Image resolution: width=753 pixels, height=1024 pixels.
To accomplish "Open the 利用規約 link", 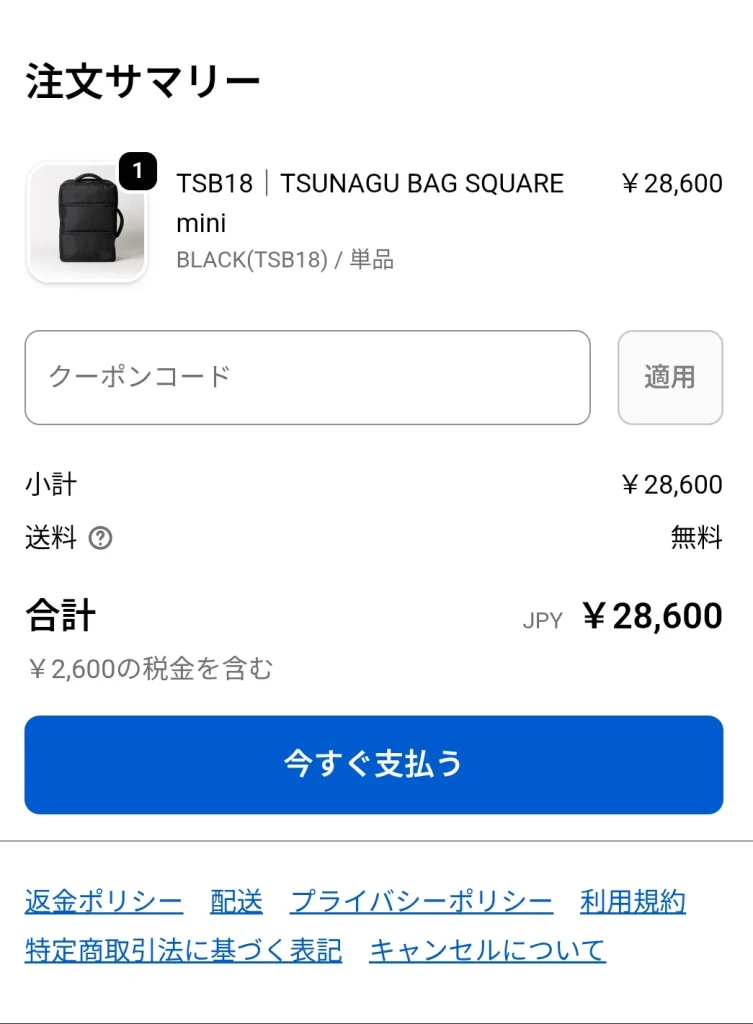I will (633, 902).
